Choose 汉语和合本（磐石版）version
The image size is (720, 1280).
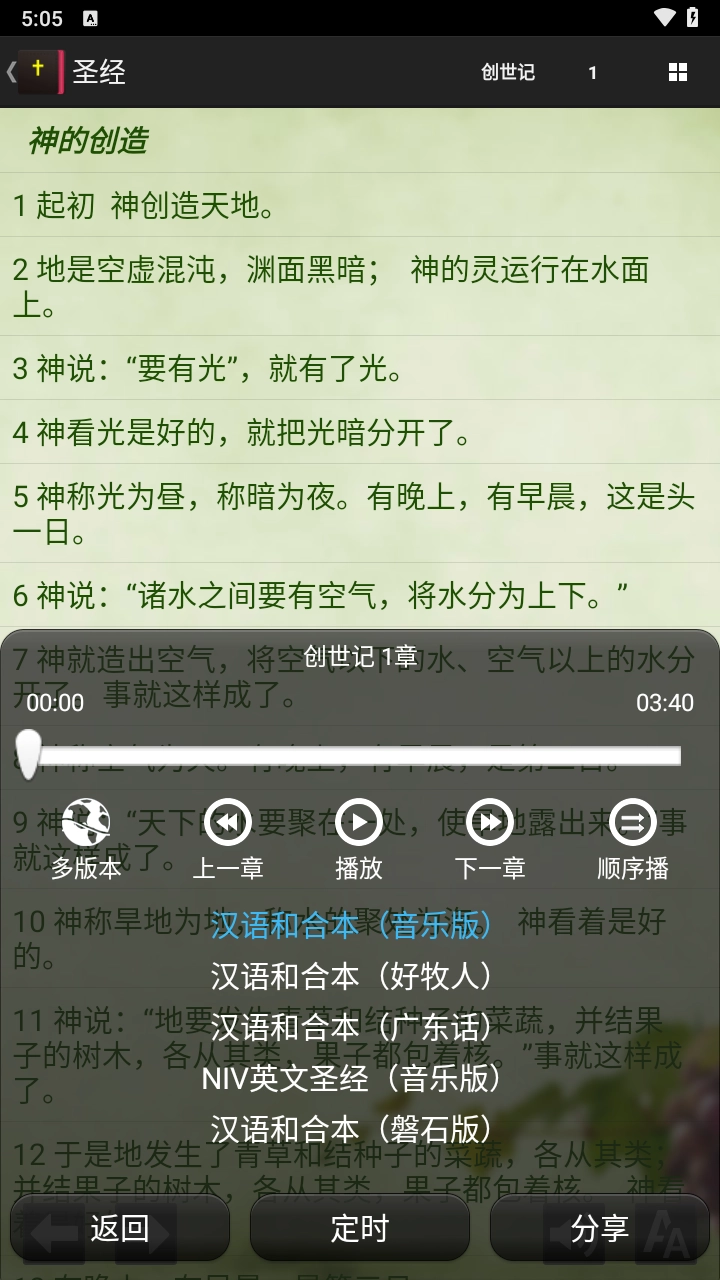click(x=350, y=1129)
